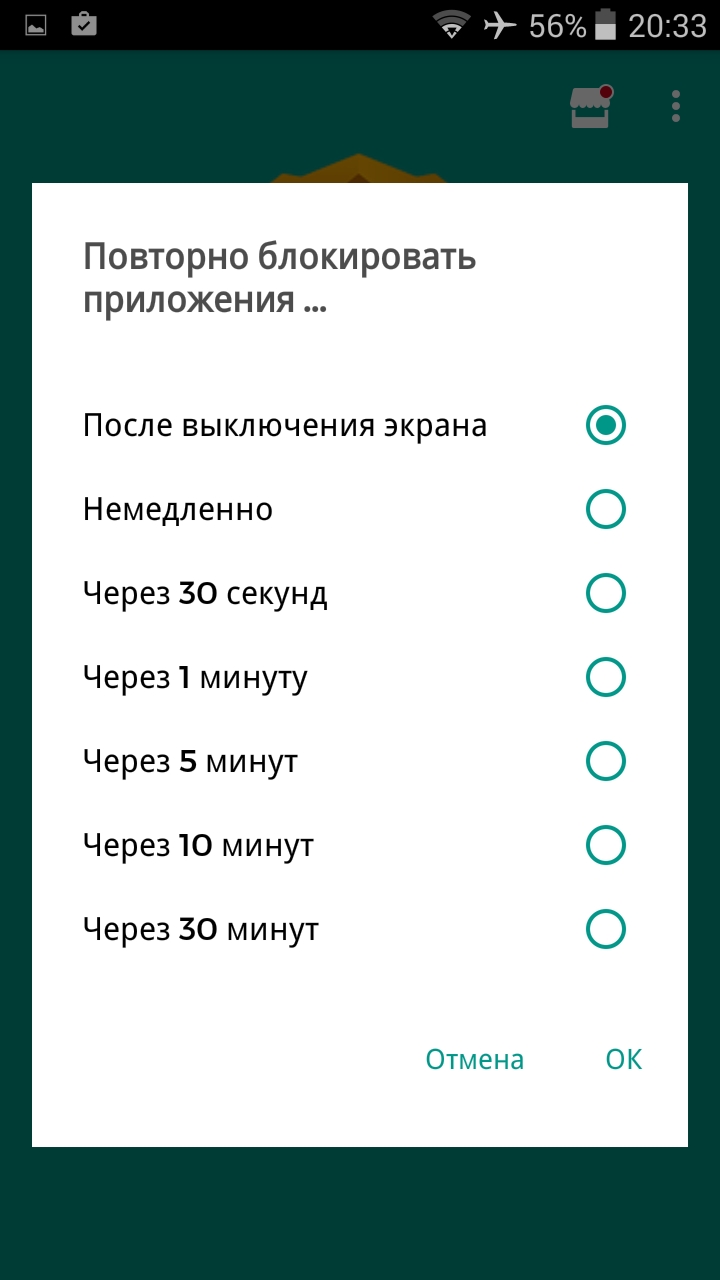Screen dimensions: 720x1280
Task: Choose "Через 5 минут"
Action: [x=359, y=762]
